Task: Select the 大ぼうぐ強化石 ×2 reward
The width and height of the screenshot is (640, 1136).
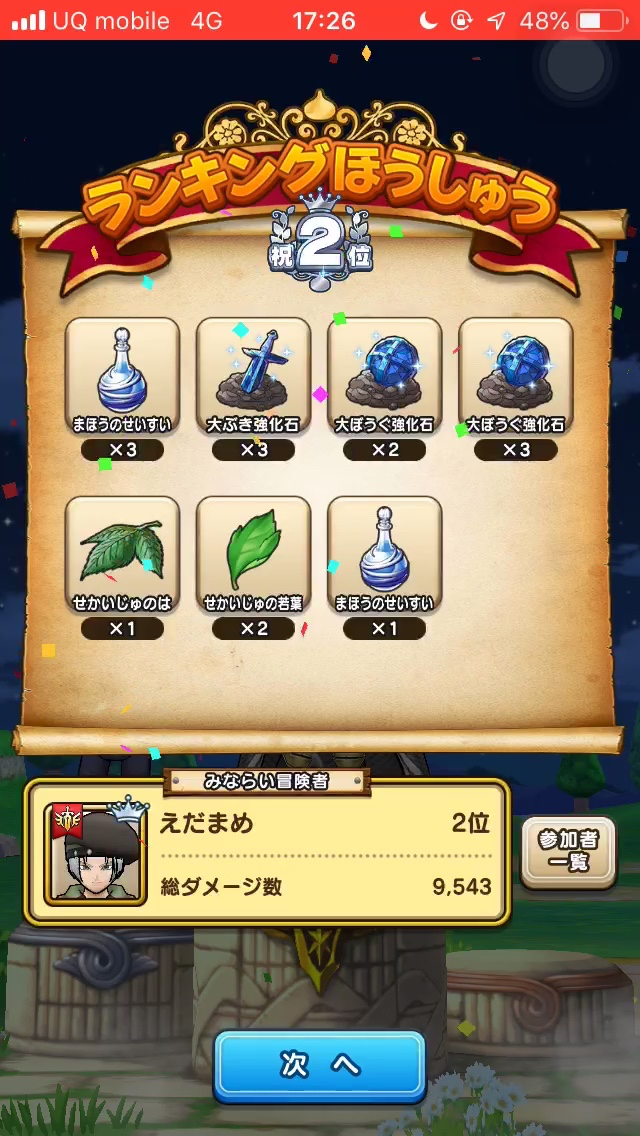Action: click(384, 378)
